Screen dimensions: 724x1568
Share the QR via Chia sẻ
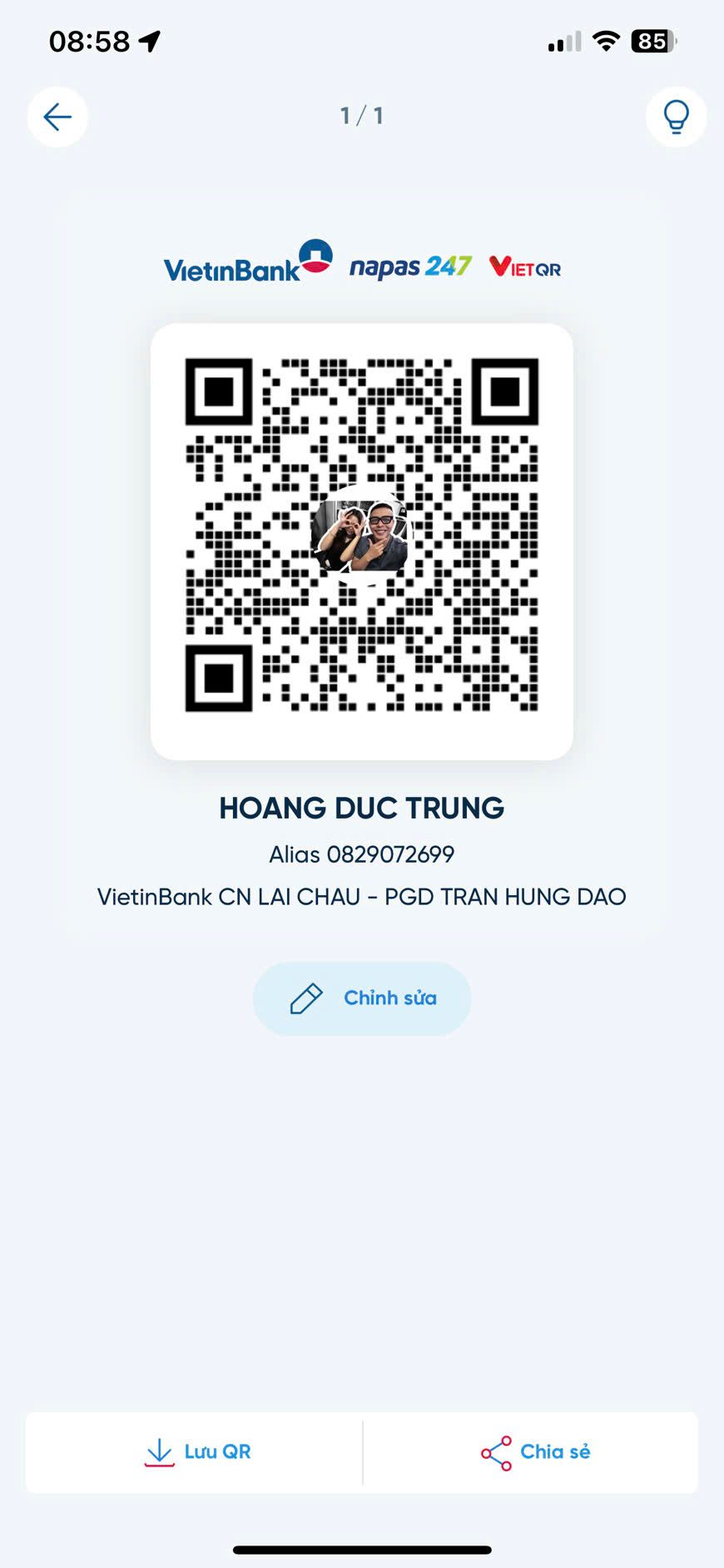[x=531, y=1452]
